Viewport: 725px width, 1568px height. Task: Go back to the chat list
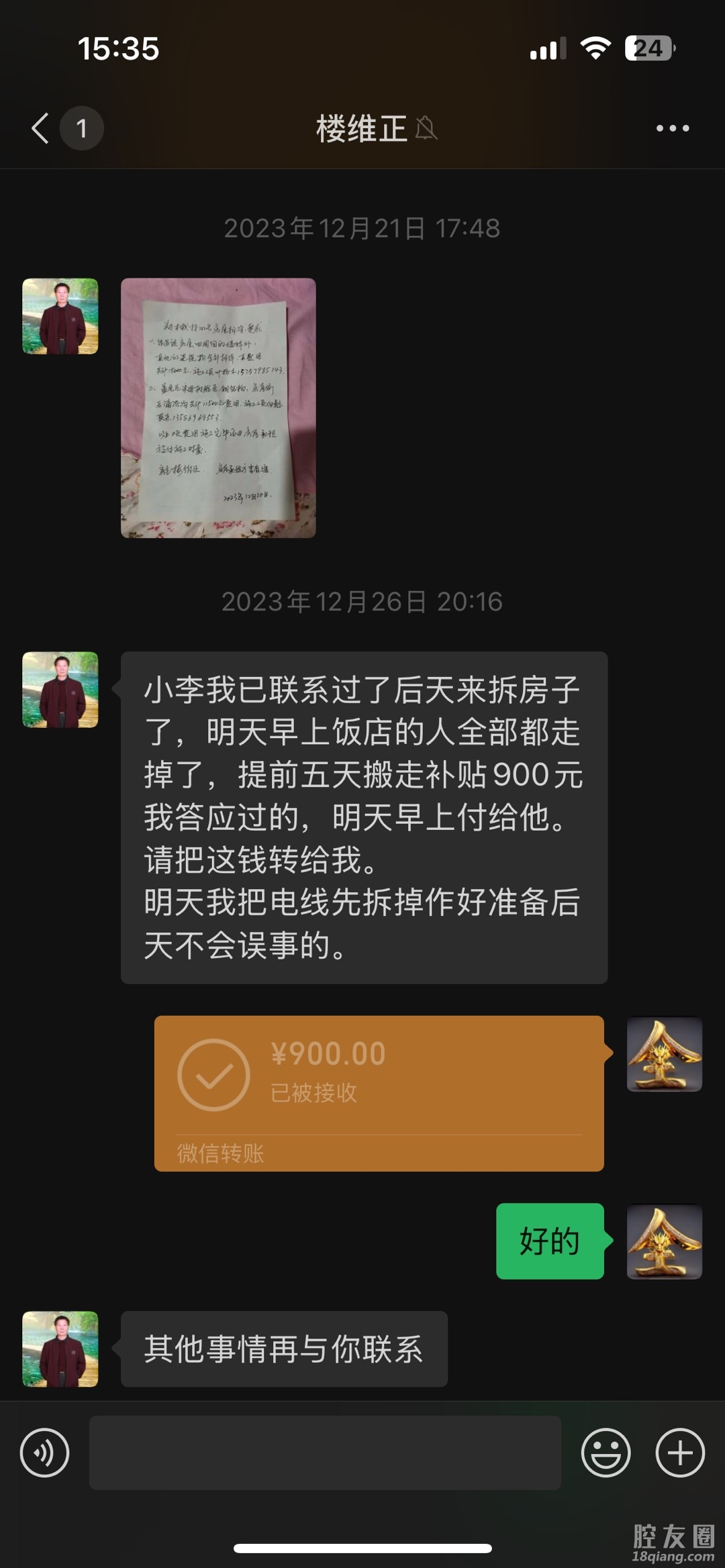[x=42, y=128]
